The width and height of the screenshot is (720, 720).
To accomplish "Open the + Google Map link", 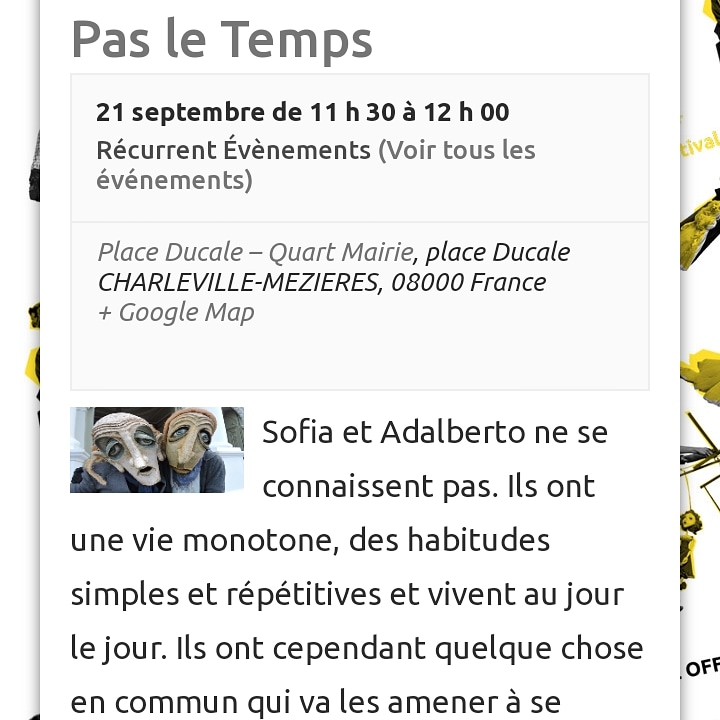I will [x=176, y=312].
